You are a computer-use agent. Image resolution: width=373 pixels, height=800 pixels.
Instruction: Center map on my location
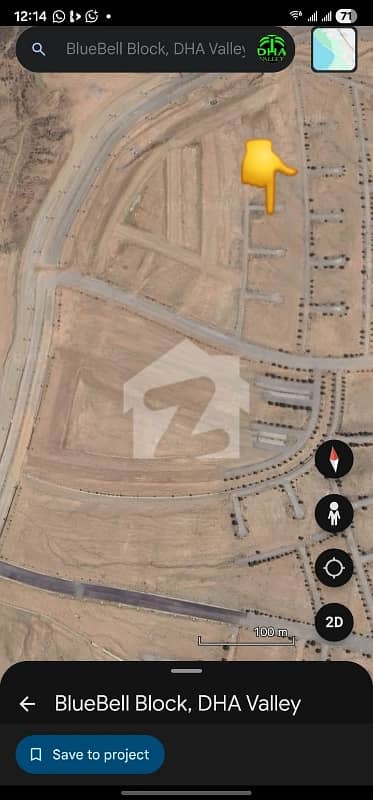coord(334,568)
